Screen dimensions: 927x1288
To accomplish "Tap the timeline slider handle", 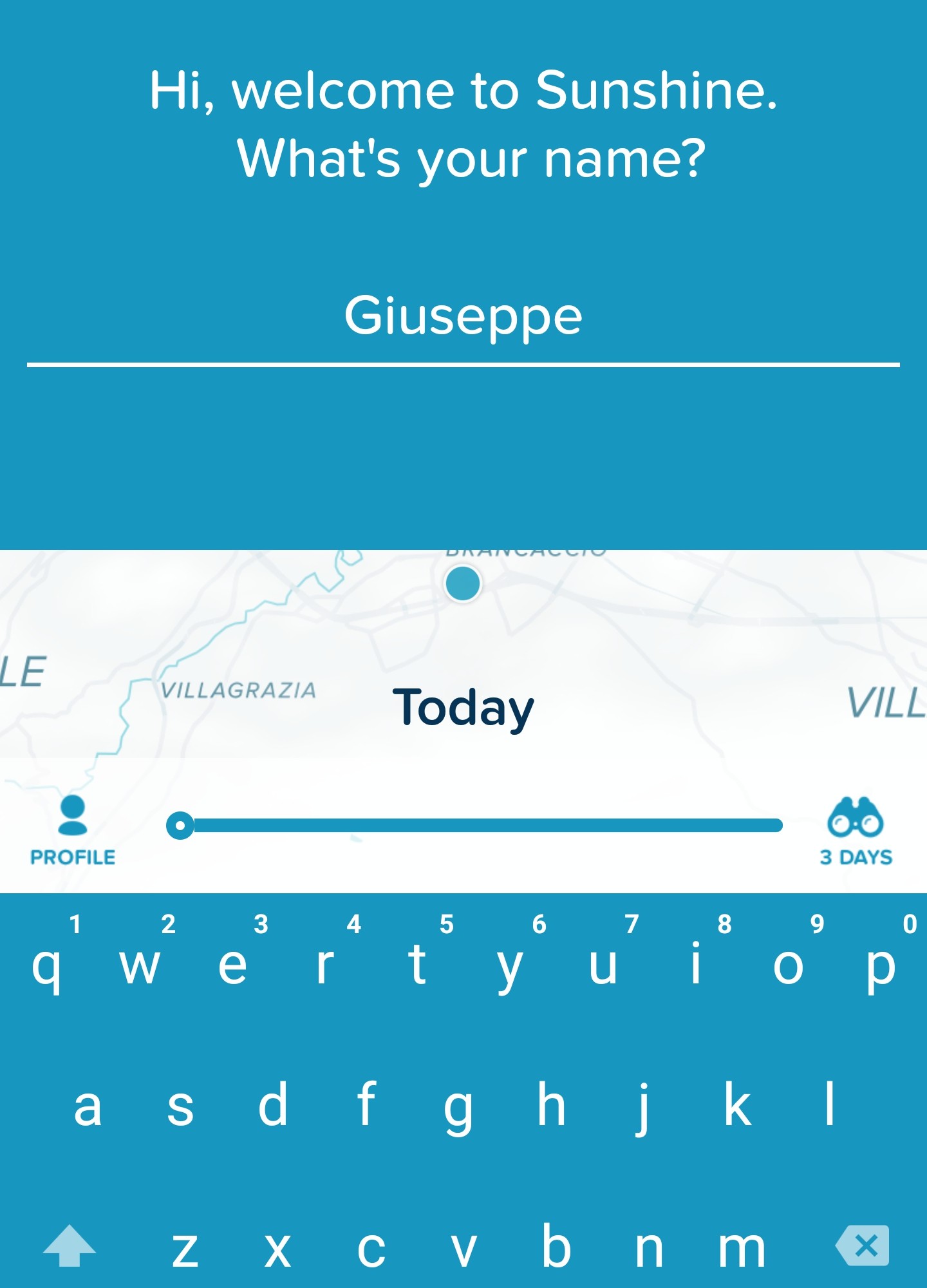I will [x=180, y=826].
